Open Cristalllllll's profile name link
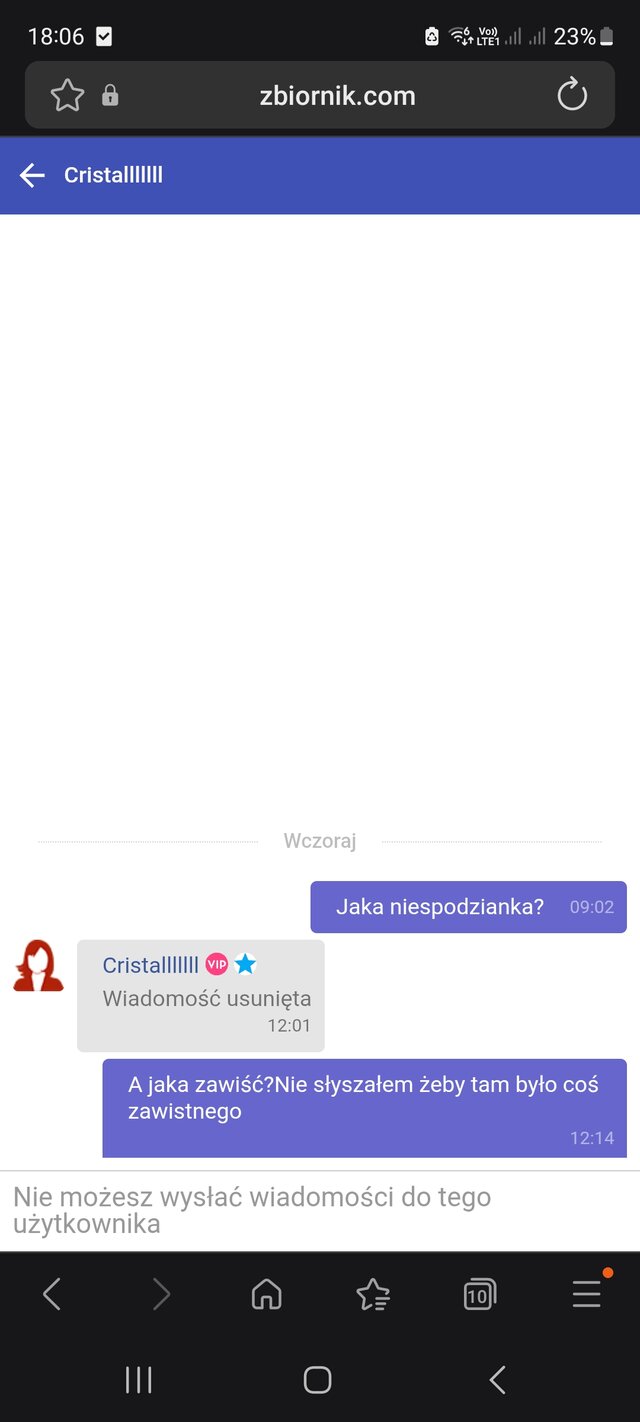 (150, 965)
